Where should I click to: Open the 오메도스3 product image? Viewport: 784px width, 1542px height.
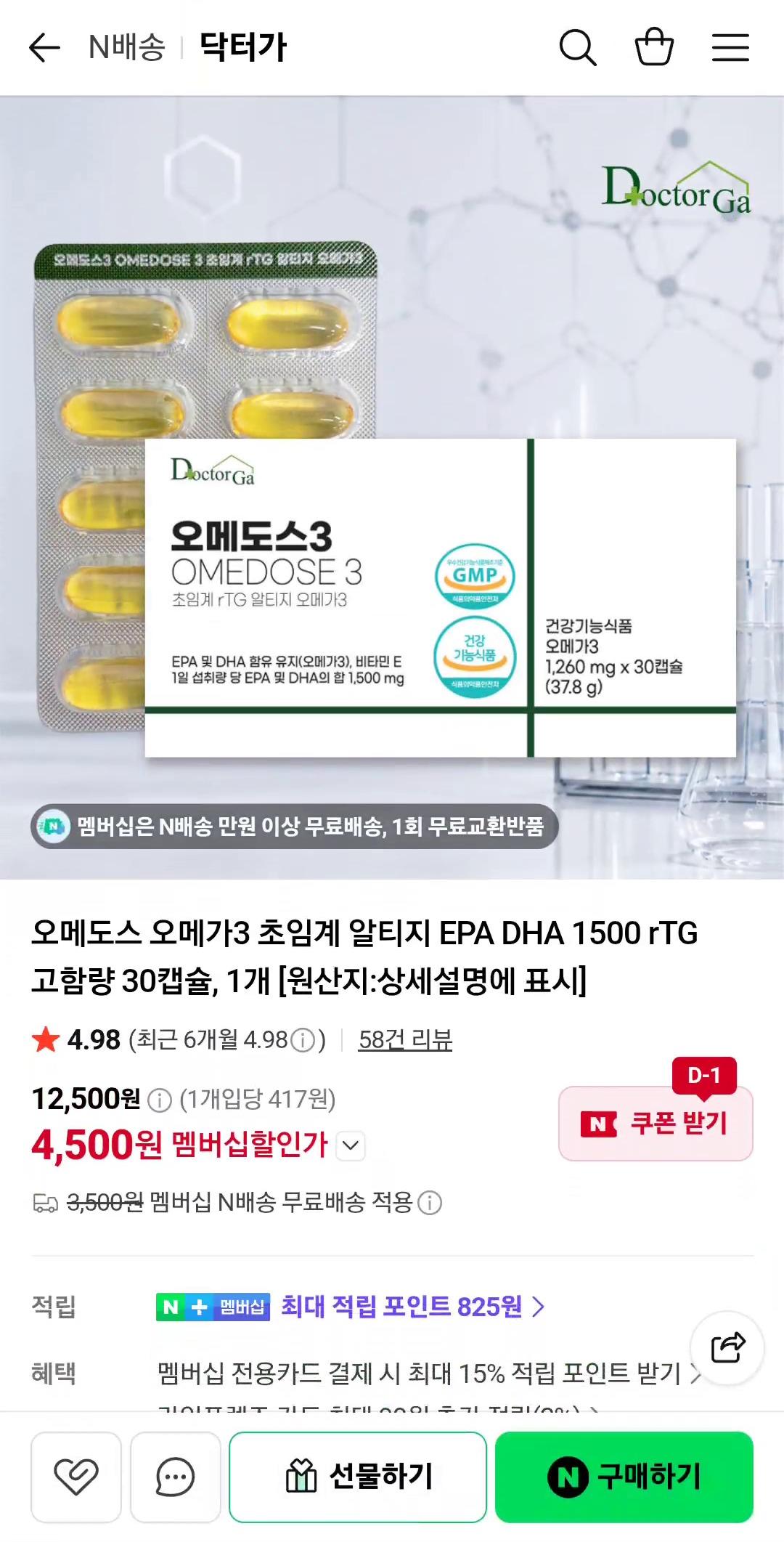tap(392, 487)
